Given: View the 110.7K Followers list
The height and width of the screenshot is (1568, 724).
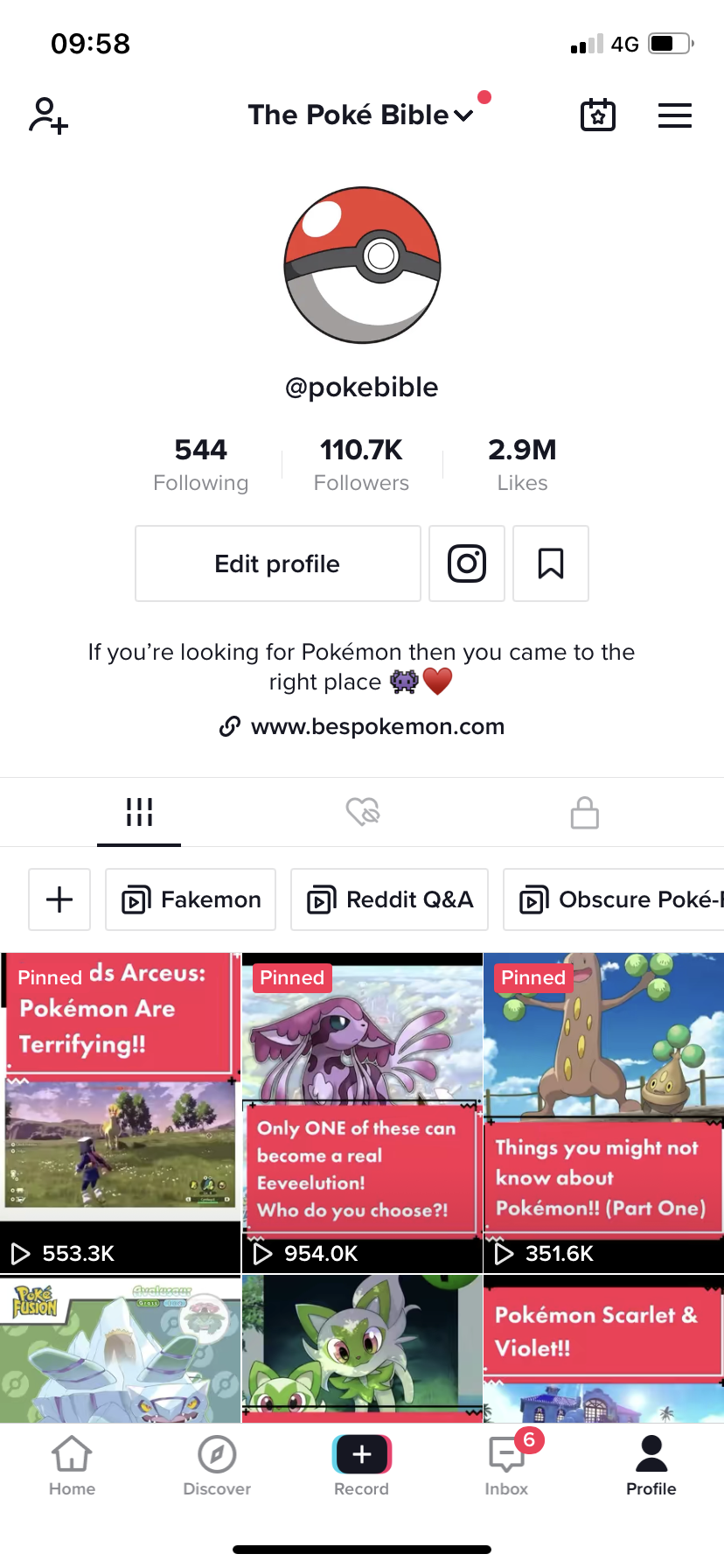Looking at the screenshot, I should 361,464.
